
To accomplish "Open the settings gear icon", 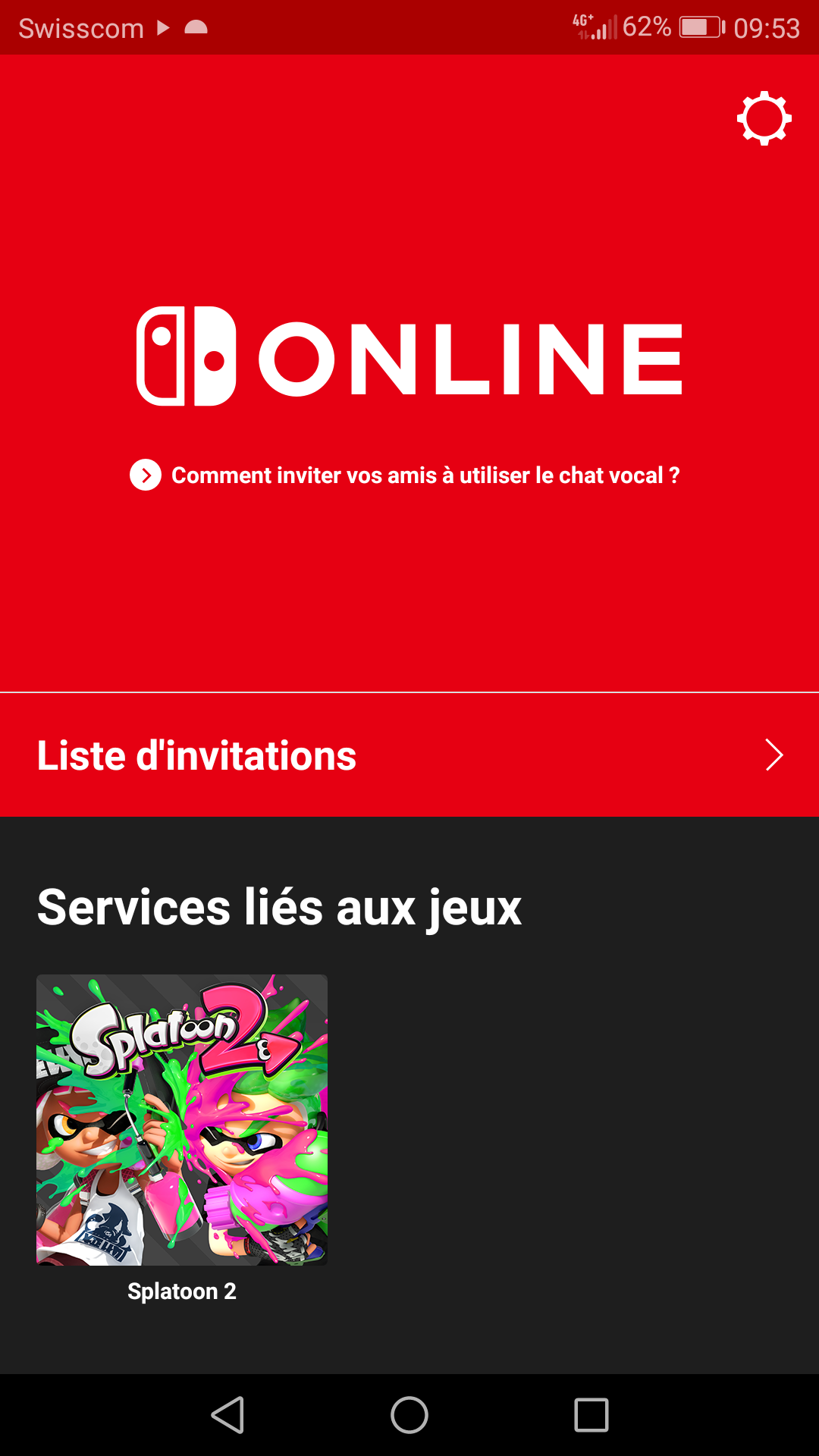I will (x=764, y=118).
